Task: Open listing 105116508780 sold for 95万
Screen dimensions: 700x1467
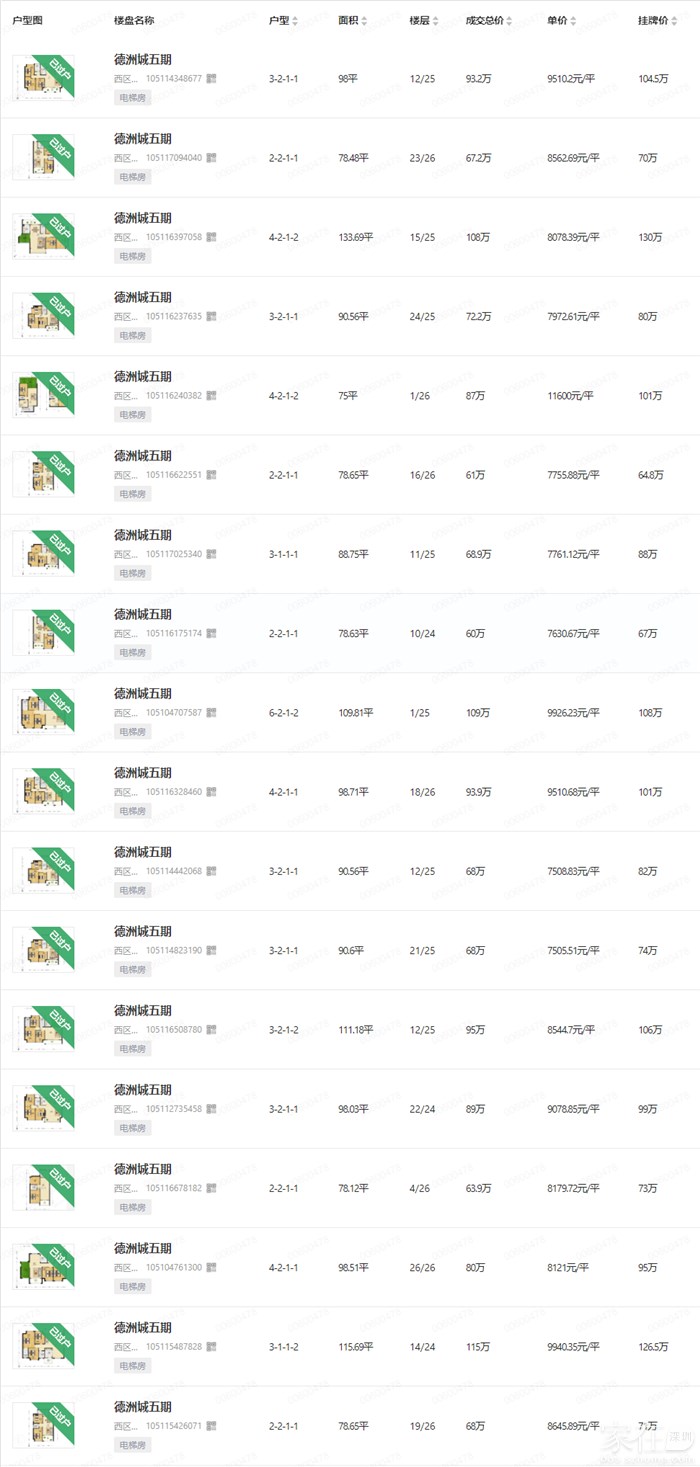Action: (142, 1011)
